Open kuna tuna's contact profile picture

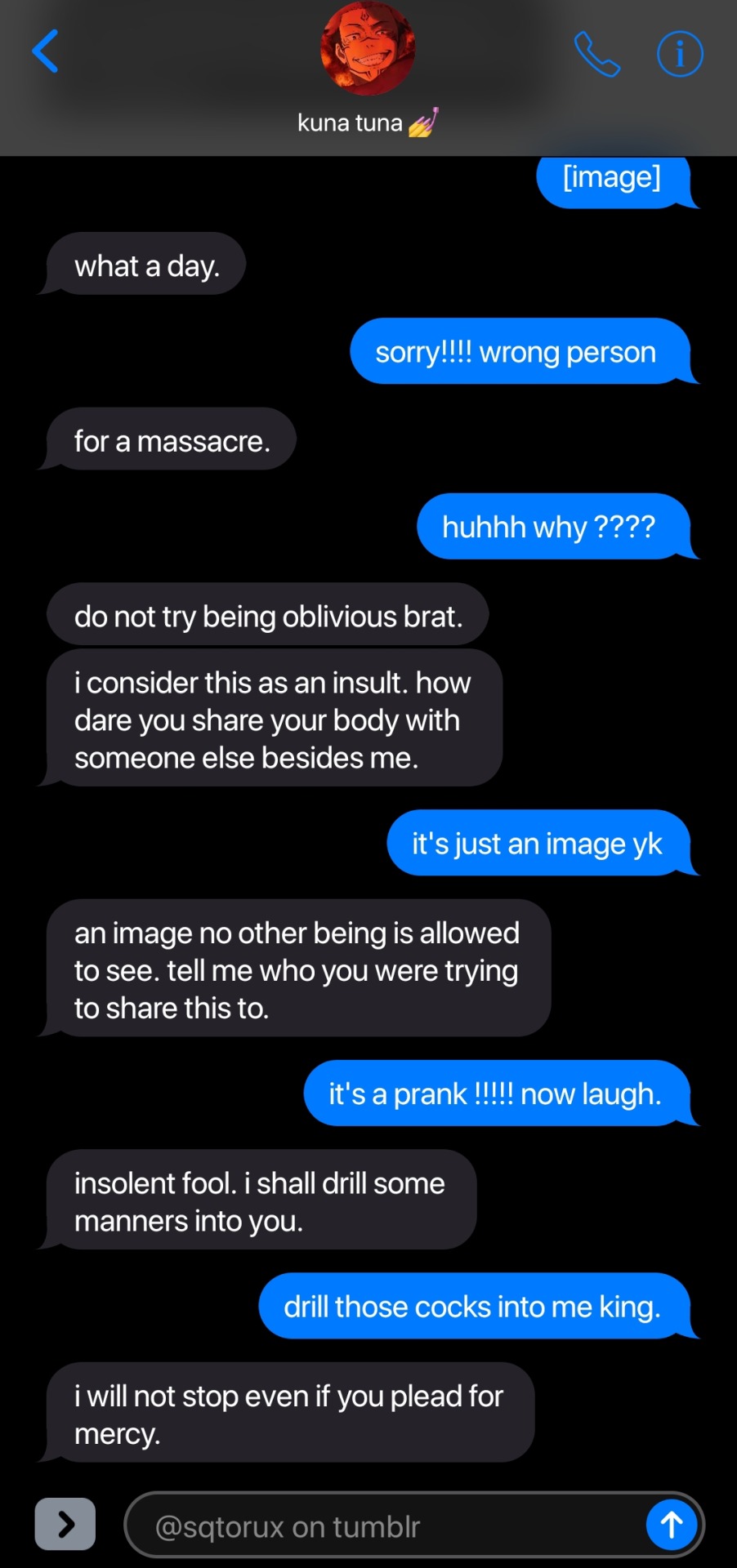click(x=368, y=49)
